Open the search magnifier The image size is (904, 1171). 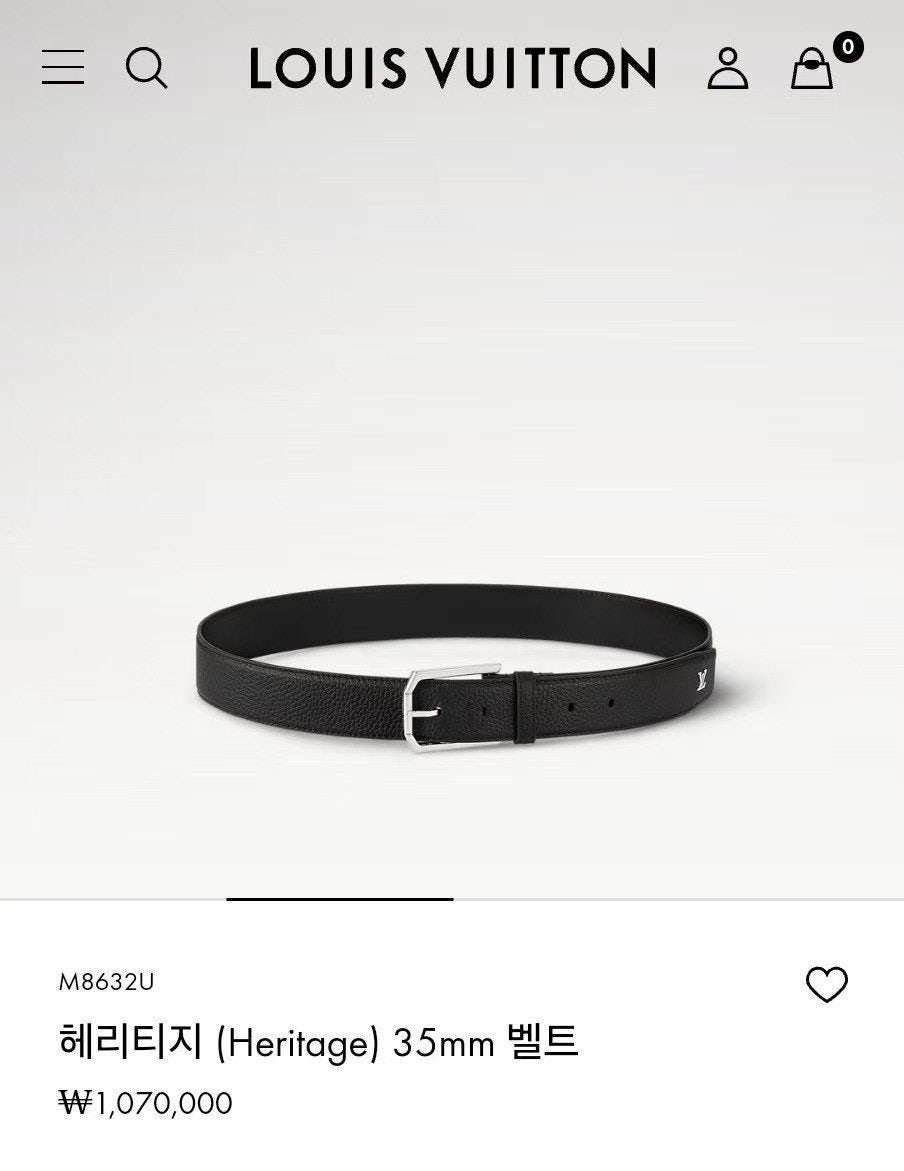tap(146, 68)
